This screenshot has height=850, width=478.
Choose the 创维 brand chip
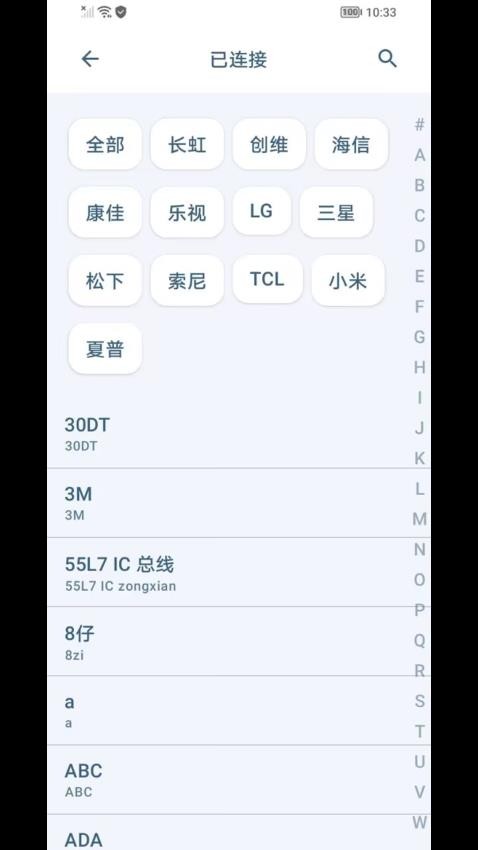click(x=269, y=144)
